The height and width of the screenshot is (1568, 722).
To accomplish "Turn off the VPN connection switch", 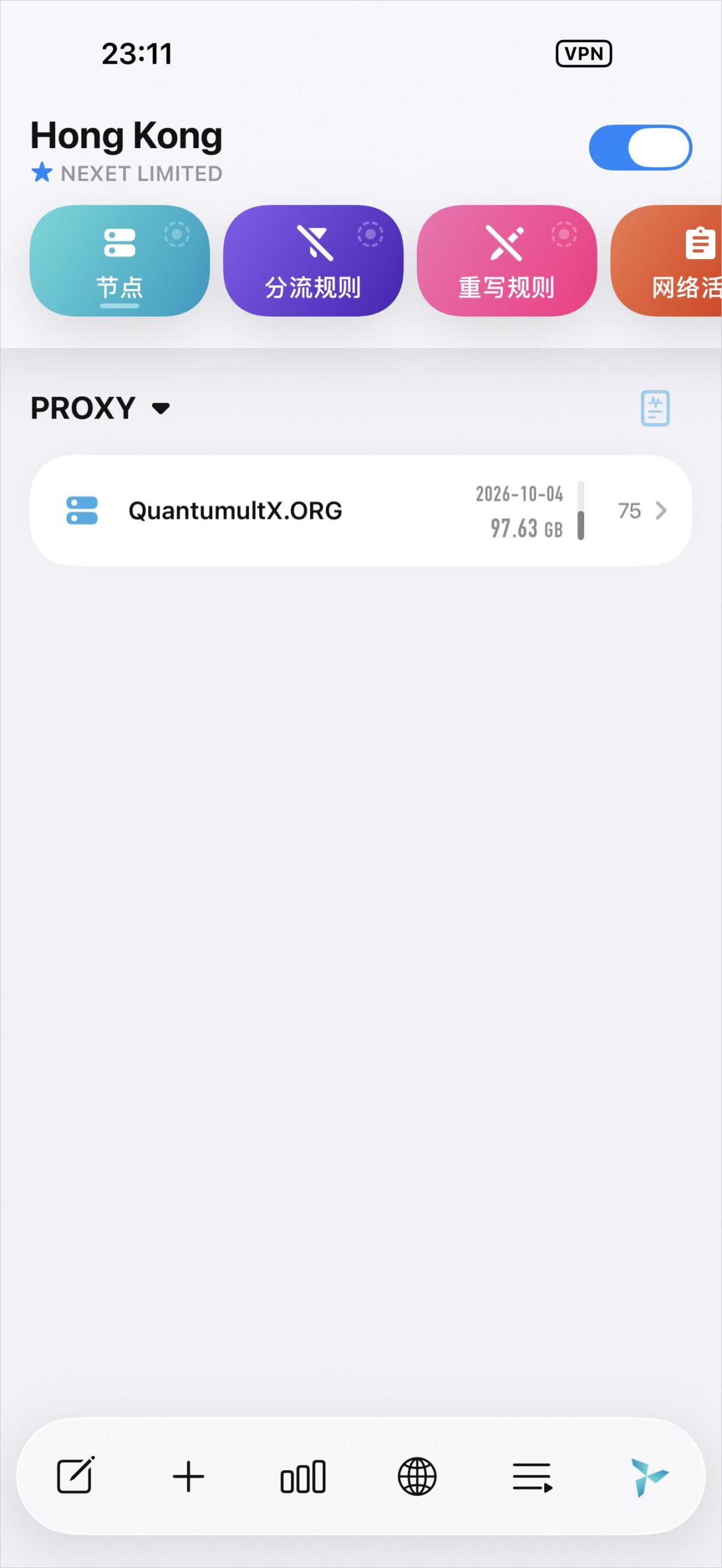I will pyautogui.click(x=640, y=148).
